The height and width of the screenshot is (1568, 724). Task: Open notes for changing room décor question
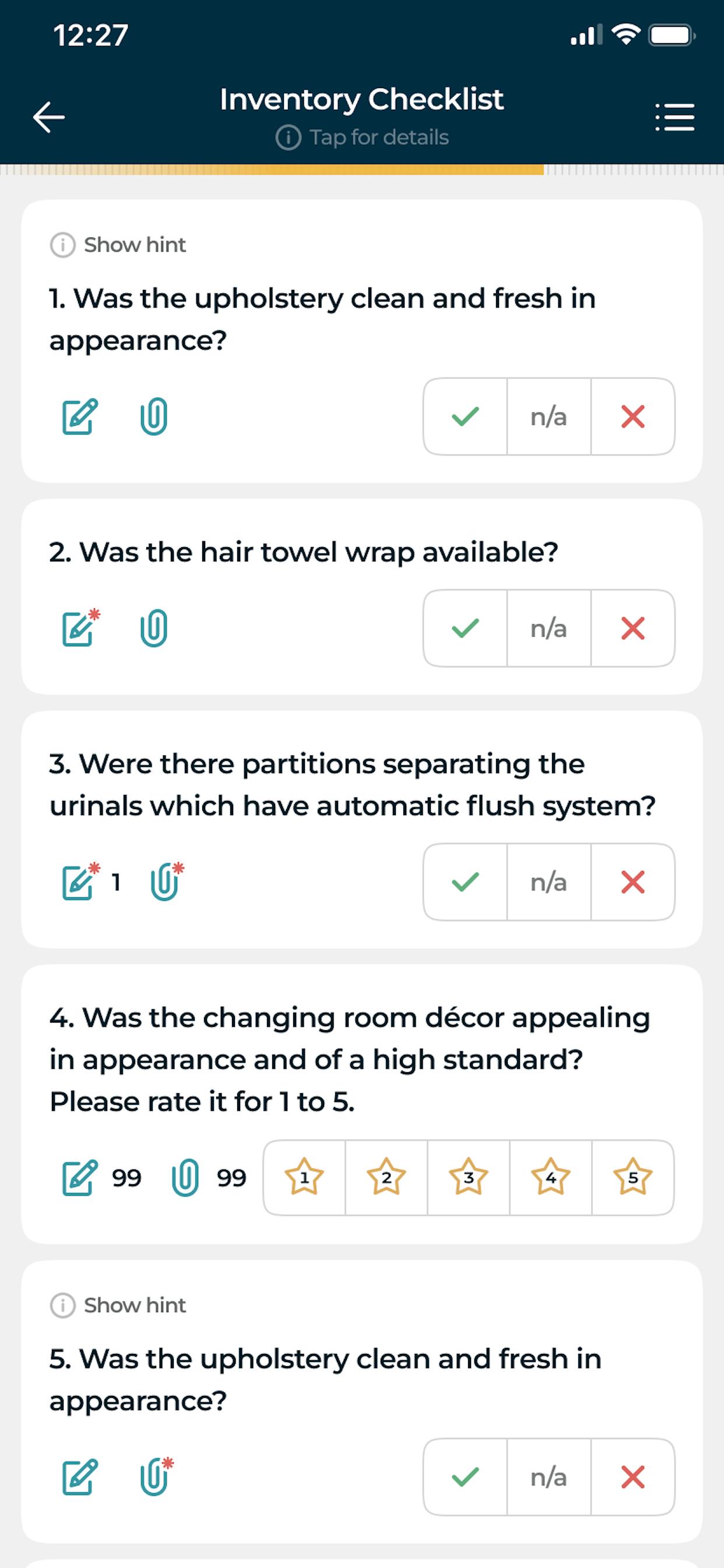click(x=80, y=1177)
